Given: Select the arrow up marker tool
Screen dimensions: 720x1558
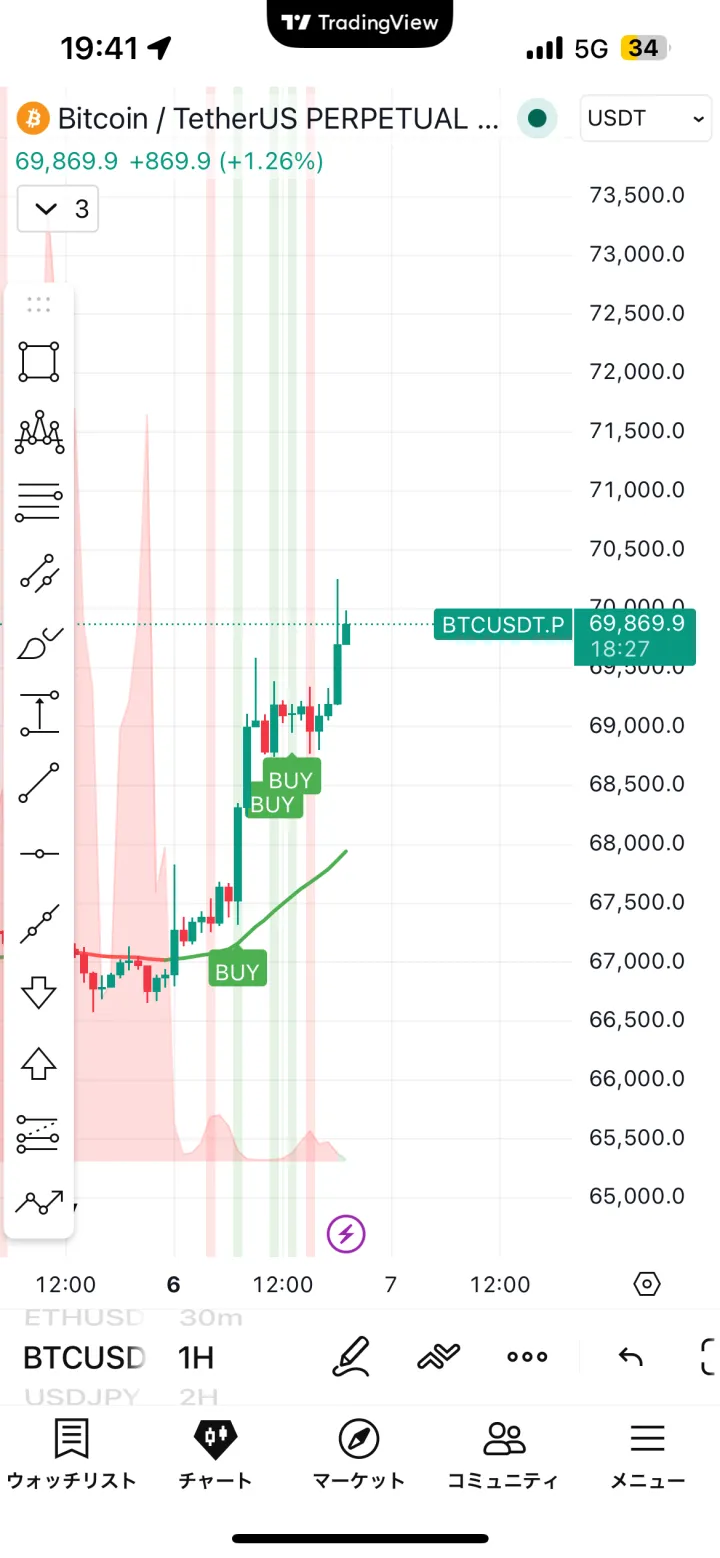Looking at the screenshot, I should tap(39, 1064).
